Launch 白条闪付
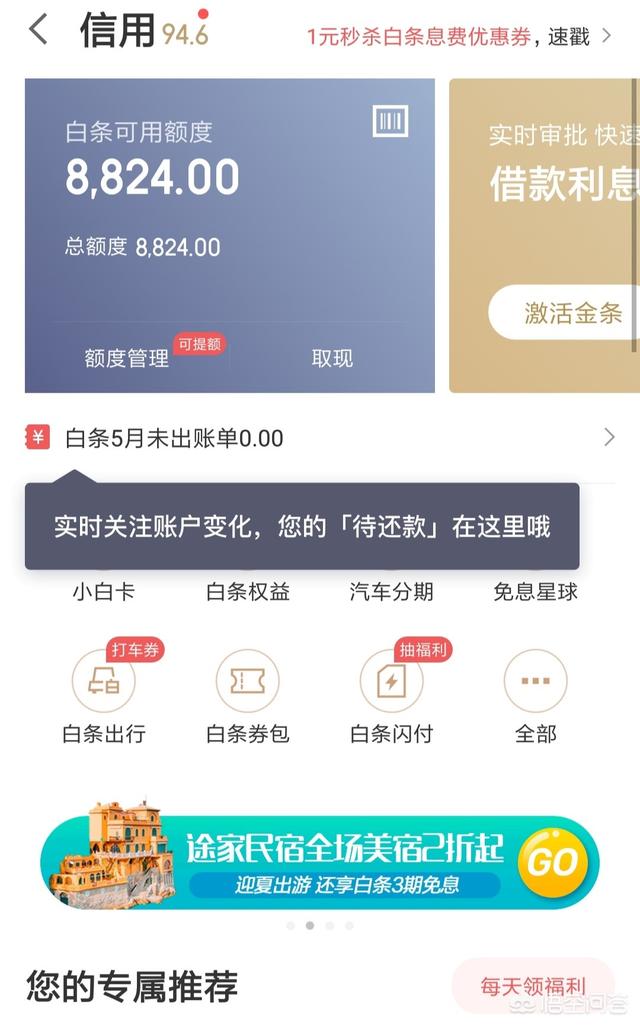Image resolution: width=640 pixels, height=1026 pixels. (391, 695)
